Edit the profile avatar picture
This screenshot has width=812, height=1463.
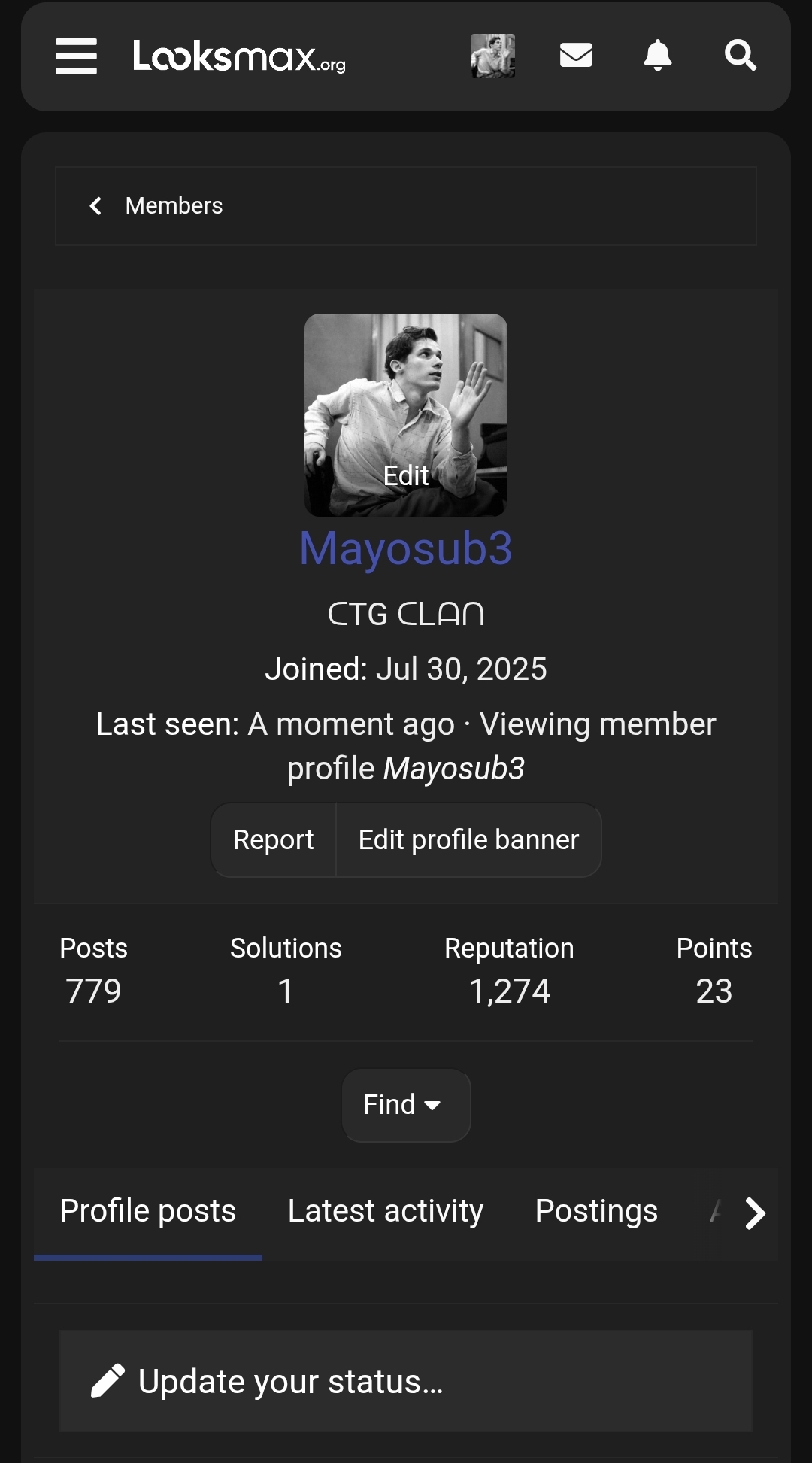pyautogui.click(x=406, y=476)
